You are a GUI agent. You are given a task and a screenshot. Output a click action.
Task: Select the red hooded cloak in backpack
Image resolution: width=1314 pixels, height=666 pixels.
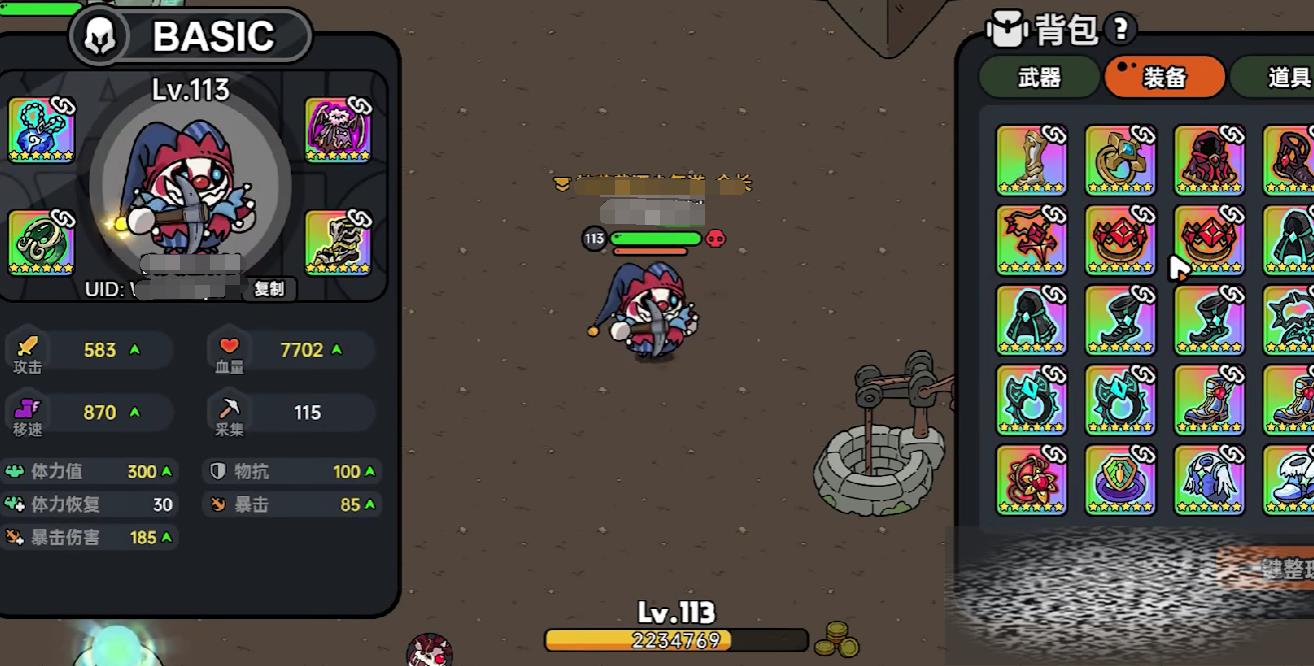coord(1209,160)
